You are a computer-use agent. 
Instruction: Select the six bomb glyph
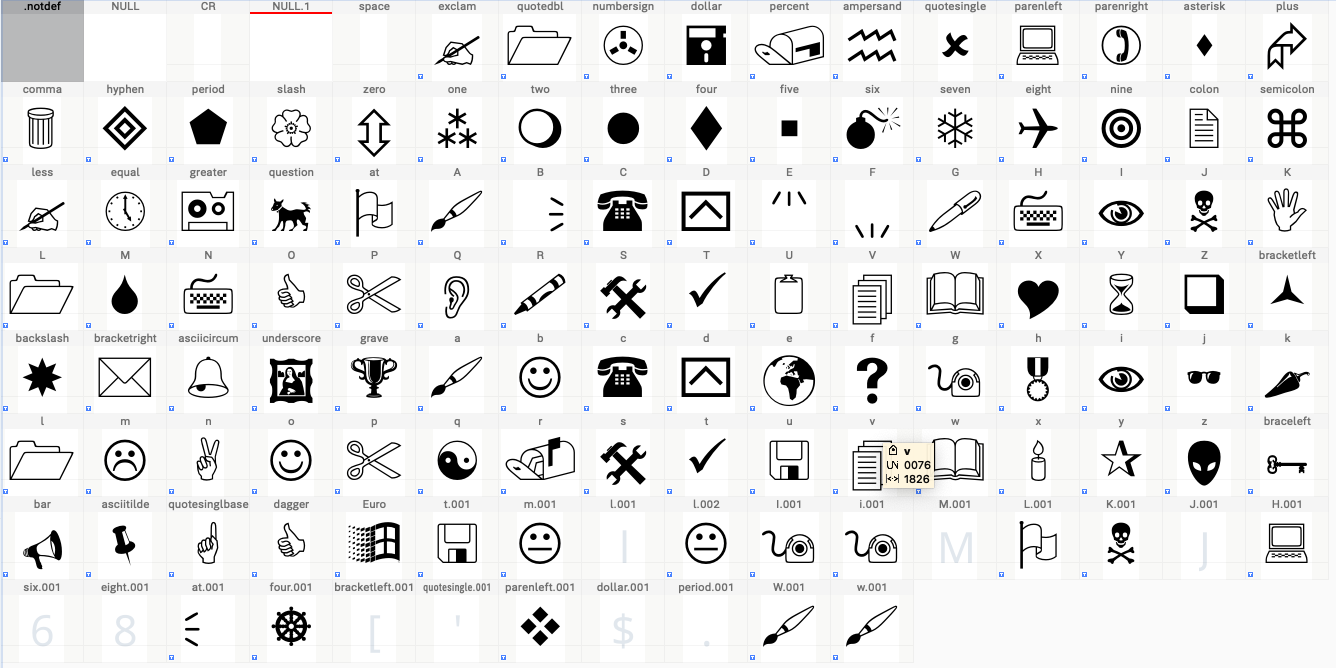click(x=872, y=129)
